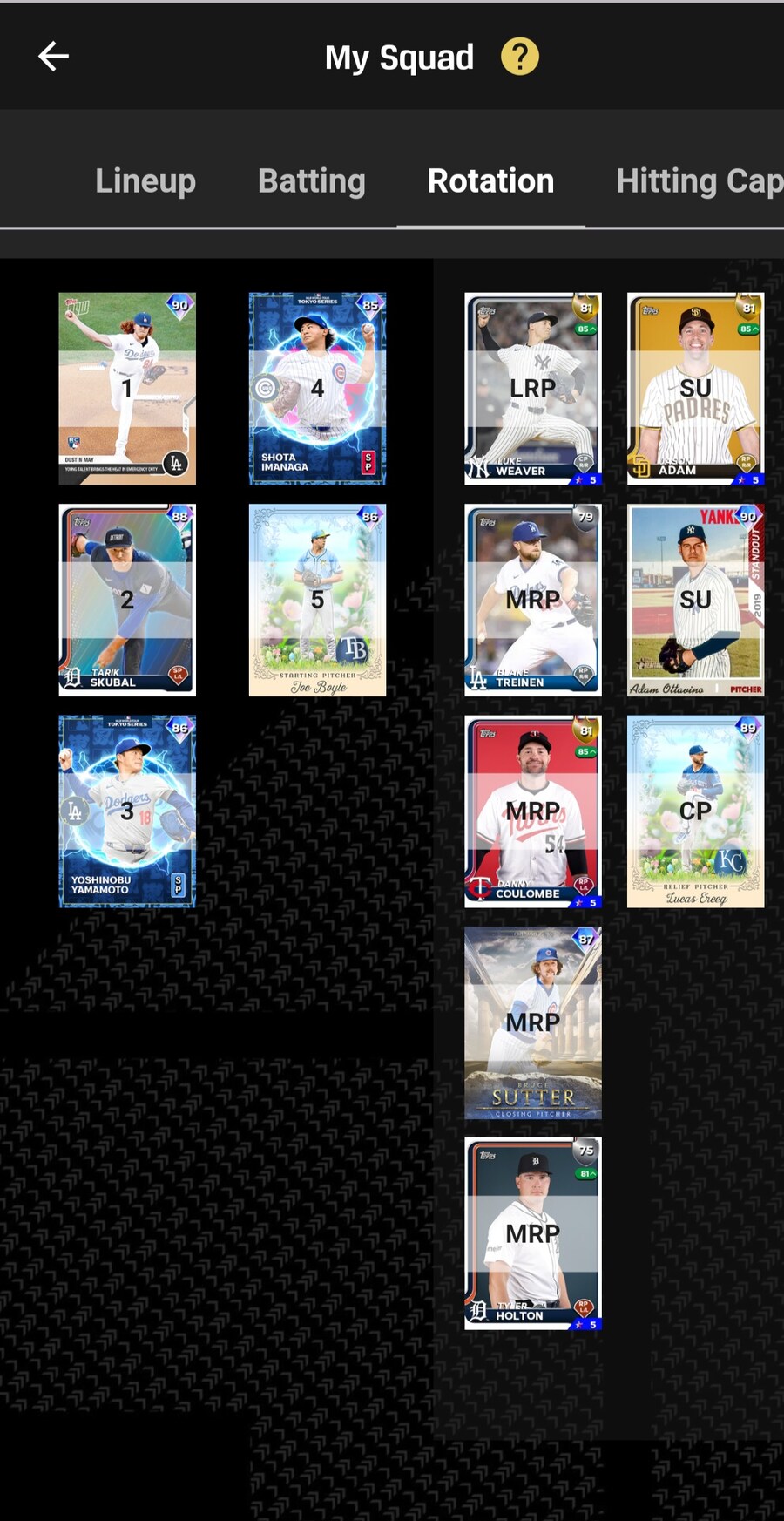Select Adam Ottavino SU card
This screenshot has width=784, height=1521.
695,600
